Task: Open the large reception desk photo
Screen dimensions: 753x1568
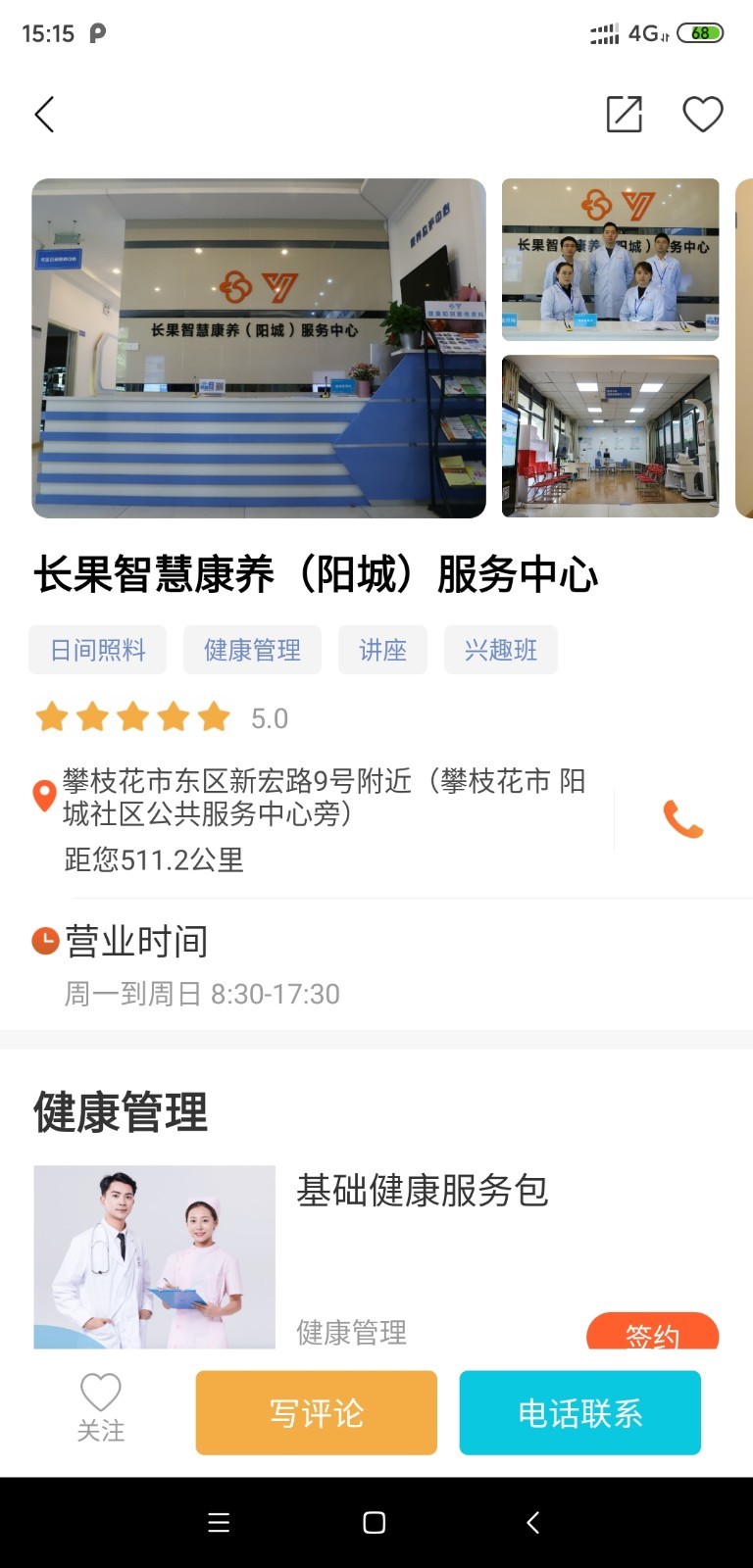Action: [259, 348]
